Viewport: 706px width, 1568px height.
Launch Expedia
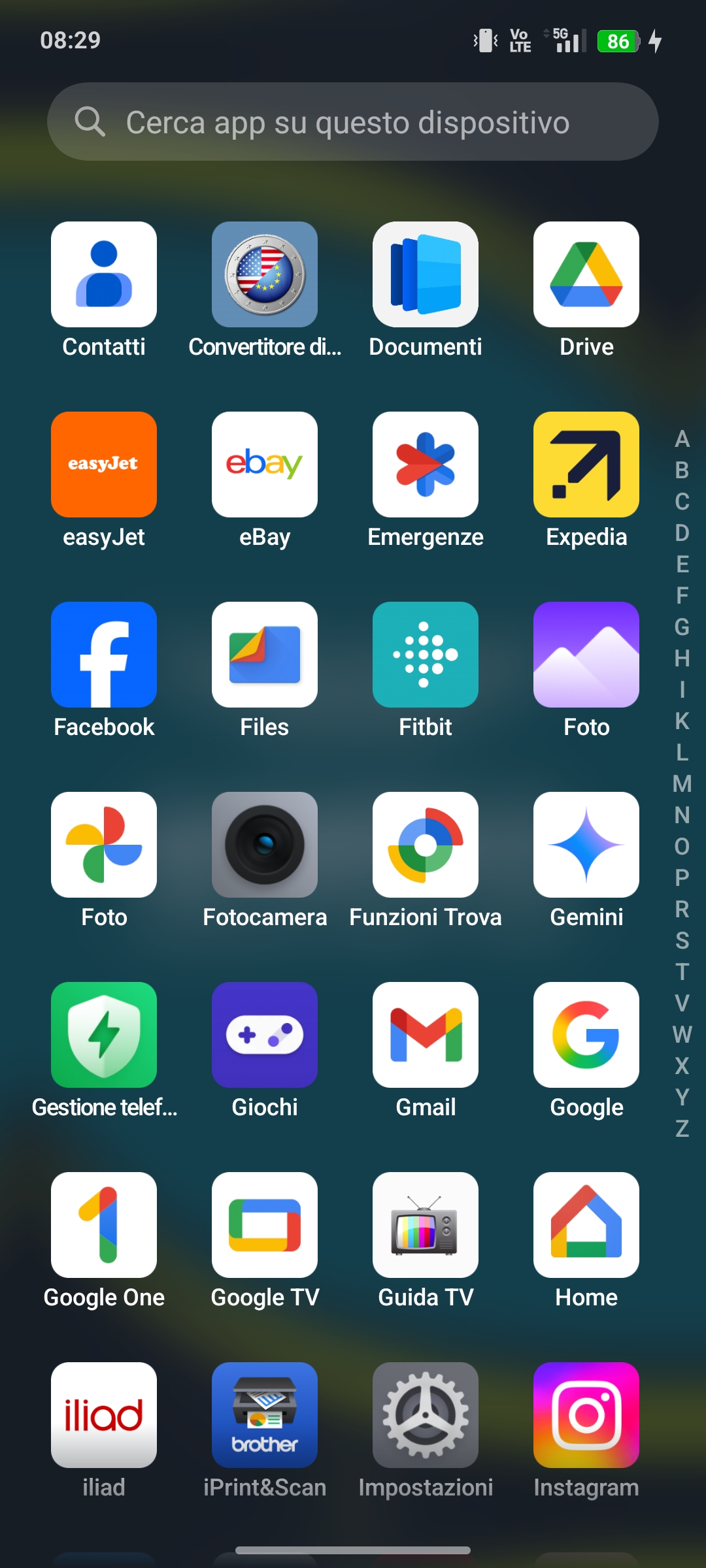(x=586, y=465)
